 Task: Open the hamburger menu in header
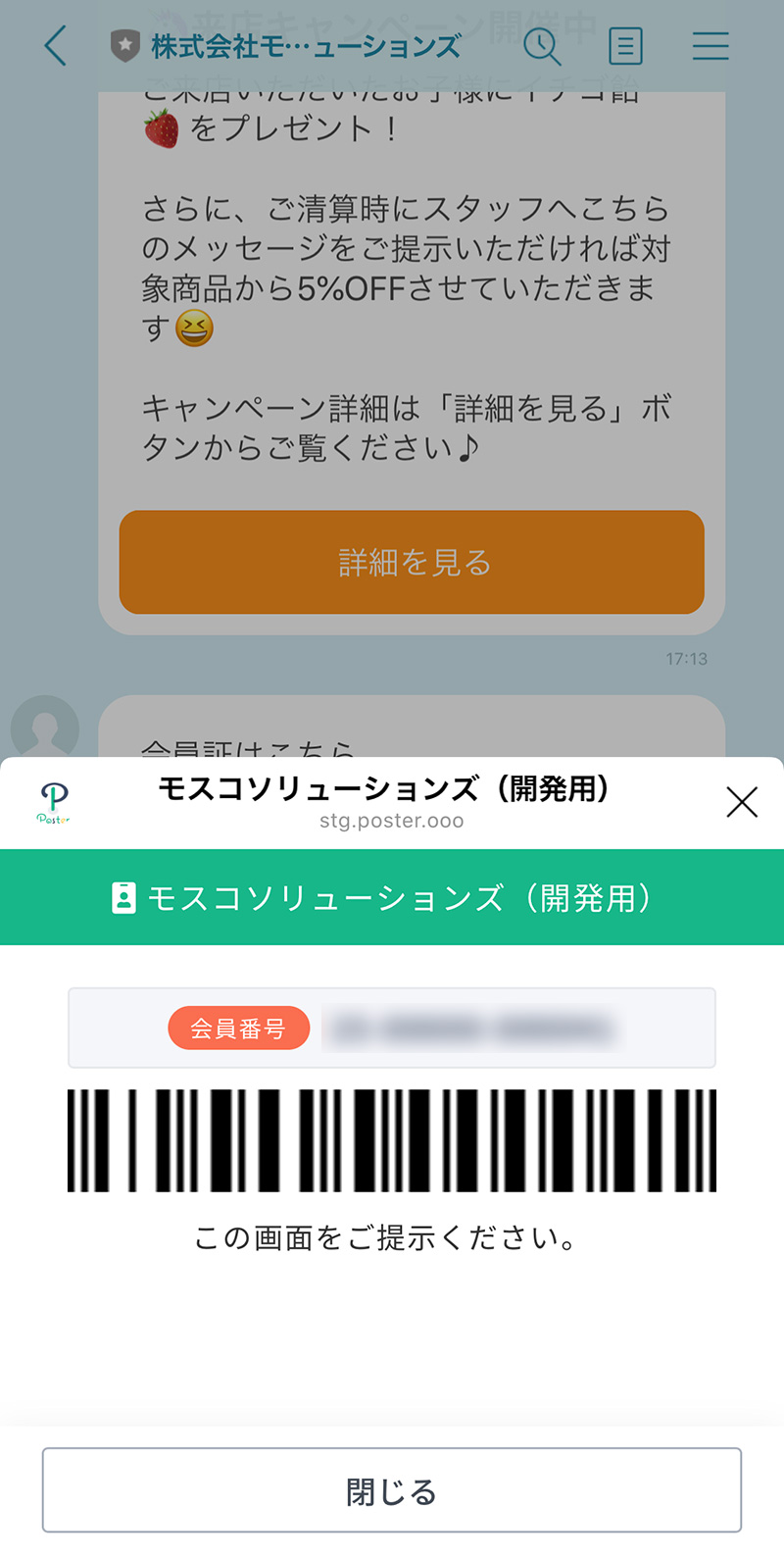pos(710,46)
